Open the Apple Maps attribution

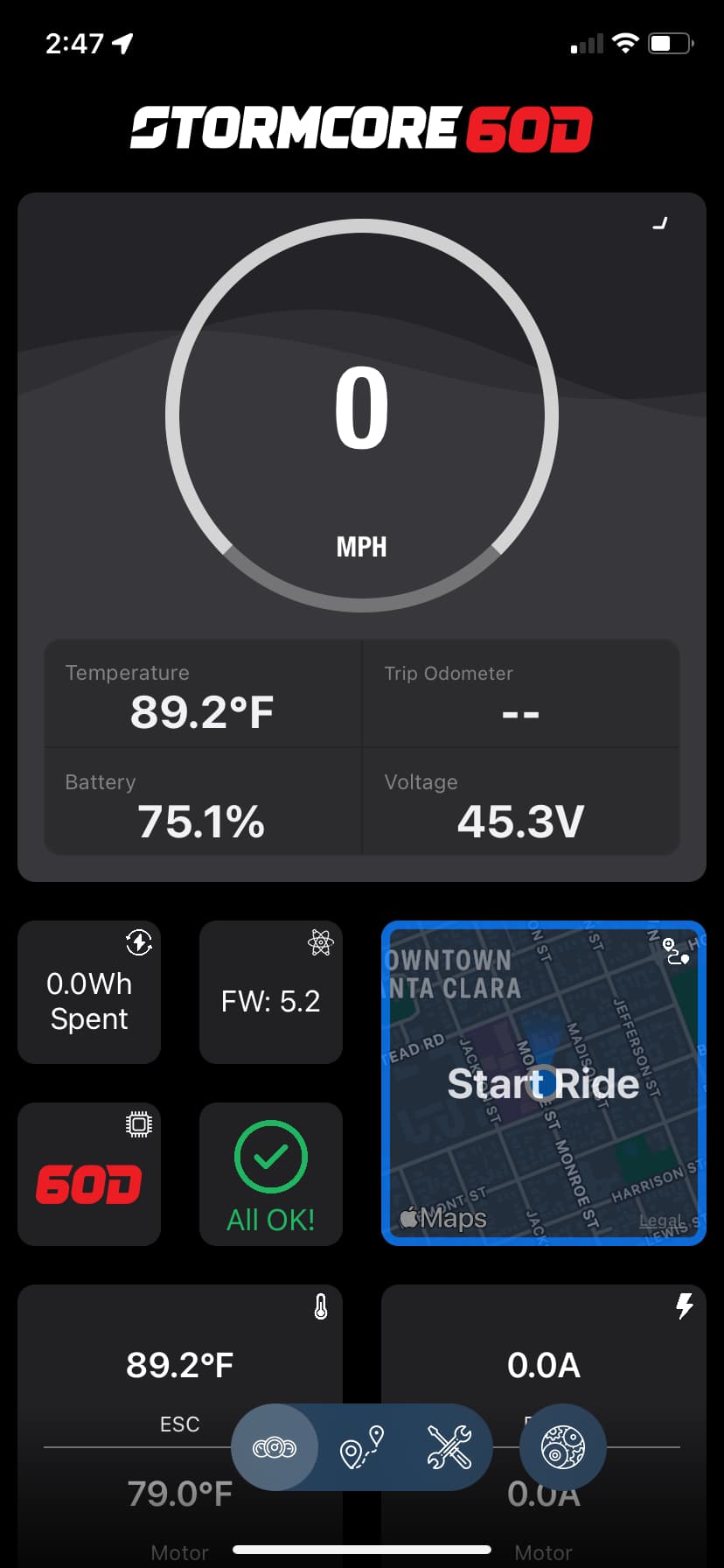[445, 1217]
